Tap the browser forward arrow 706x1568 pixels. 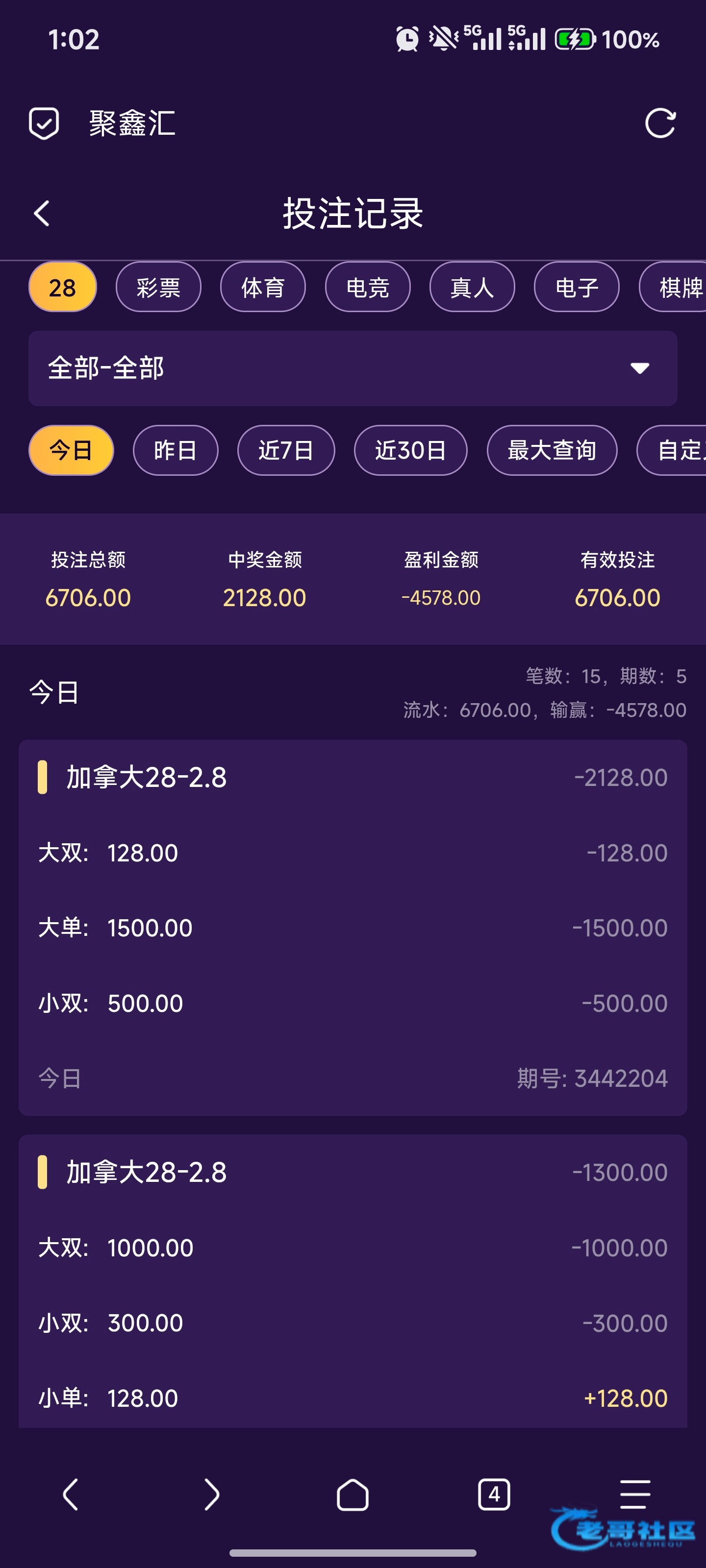point(211,1494)
